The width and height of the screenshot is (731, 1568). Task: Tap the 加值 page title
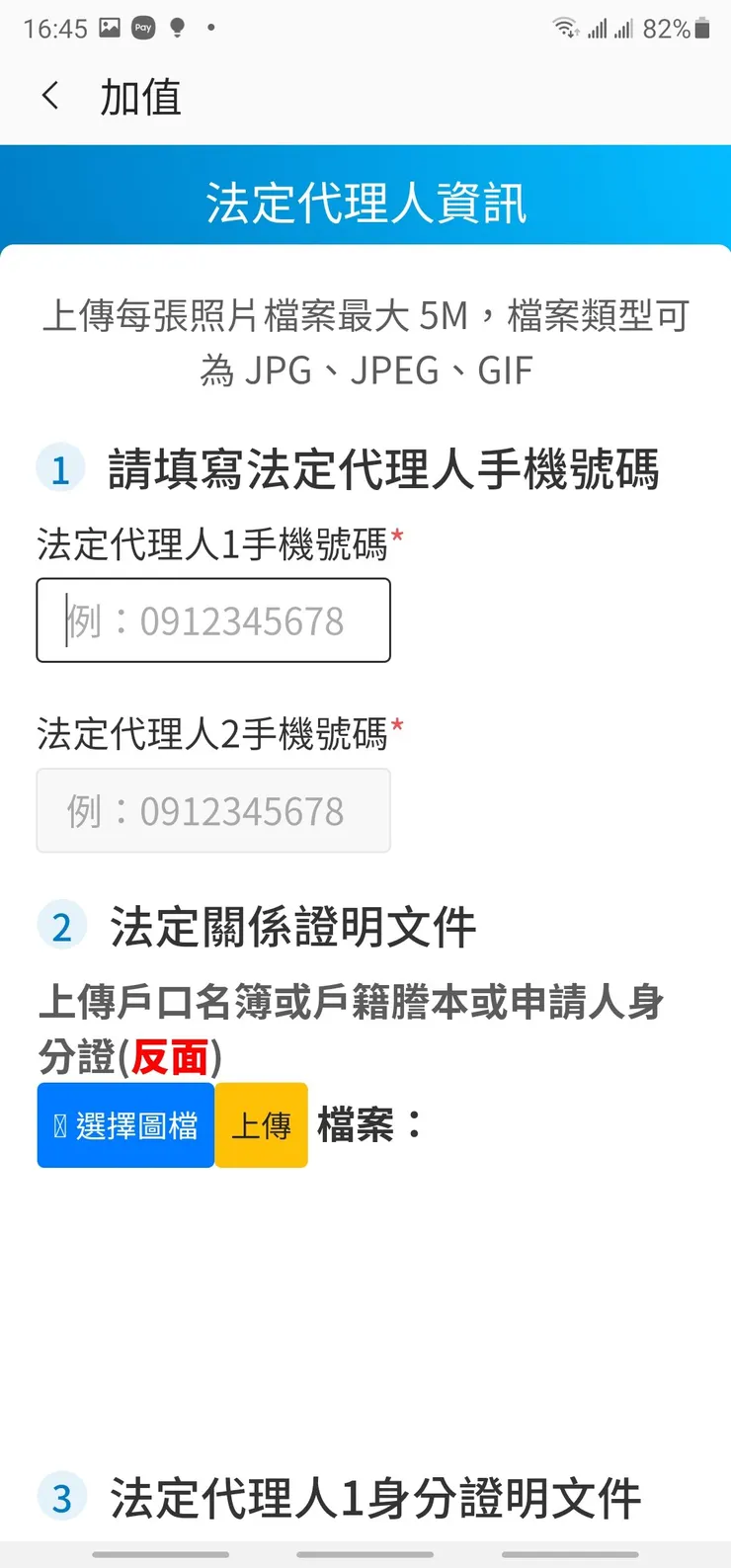pyautogui.click(x=139, y=97)
